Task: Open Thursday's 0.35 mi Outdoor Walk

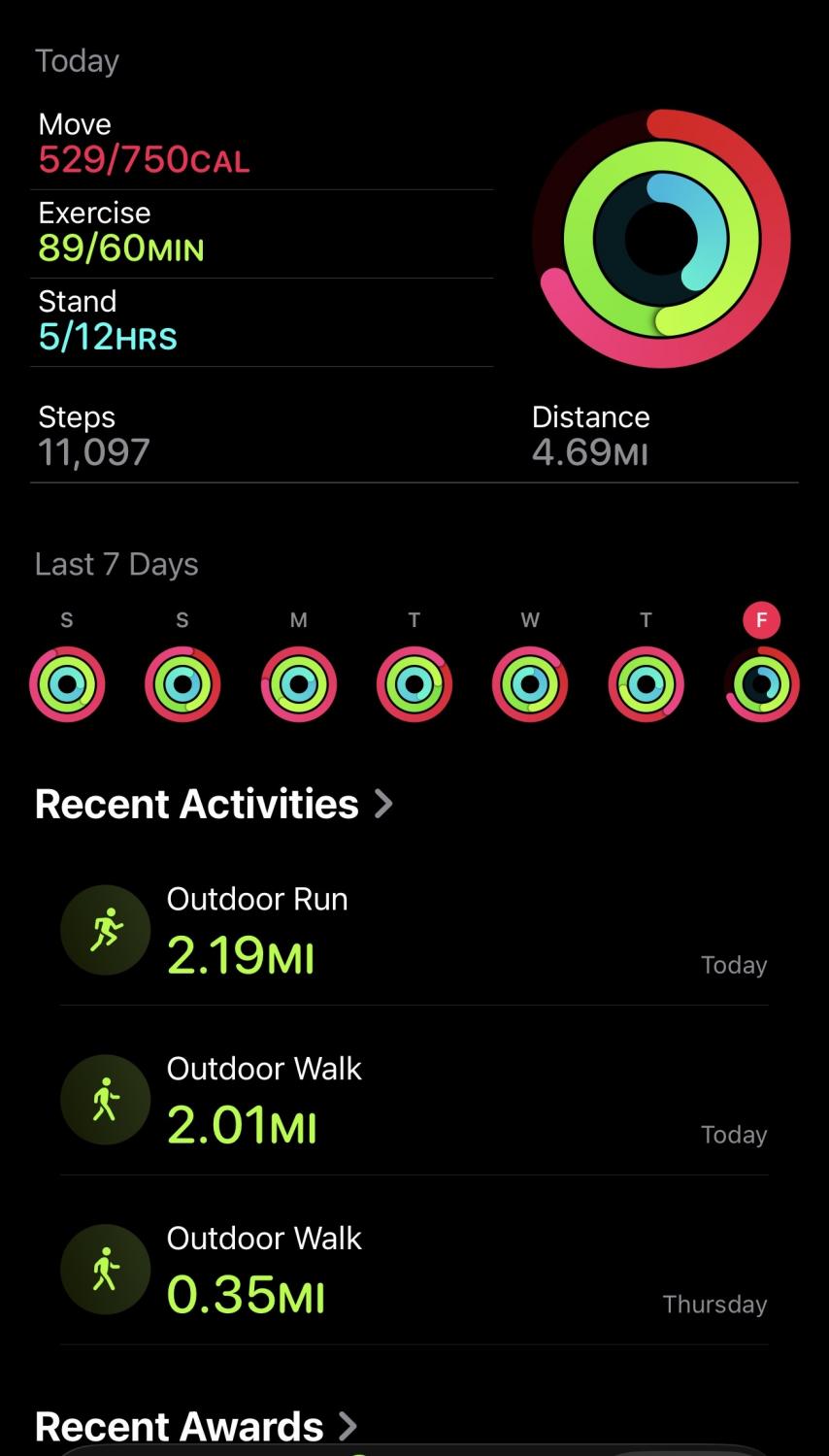Action: click(414, 1270)
